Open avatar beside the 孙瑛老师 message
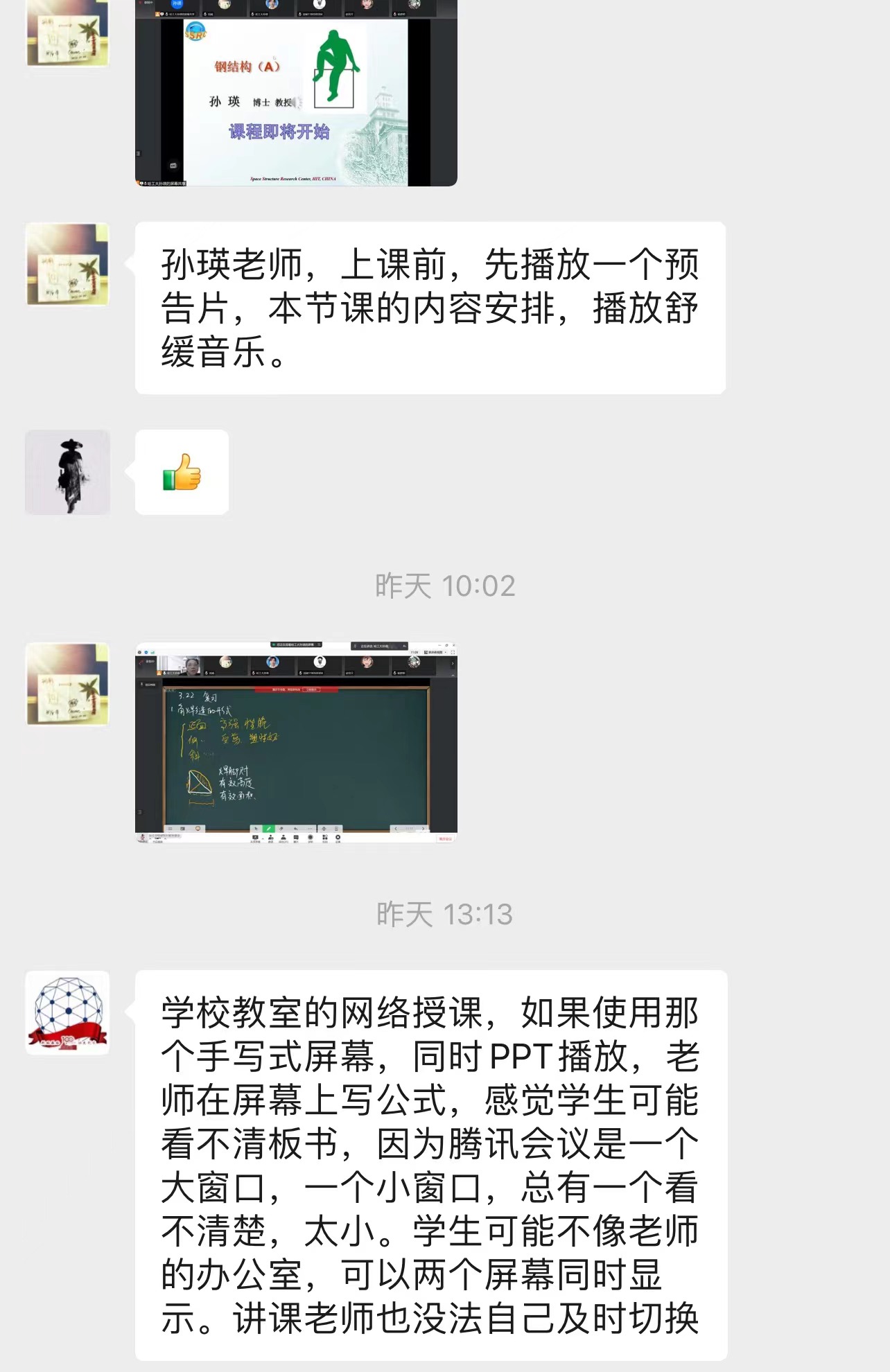This screenshot has width=890, height=1372. tap(67, 264)
